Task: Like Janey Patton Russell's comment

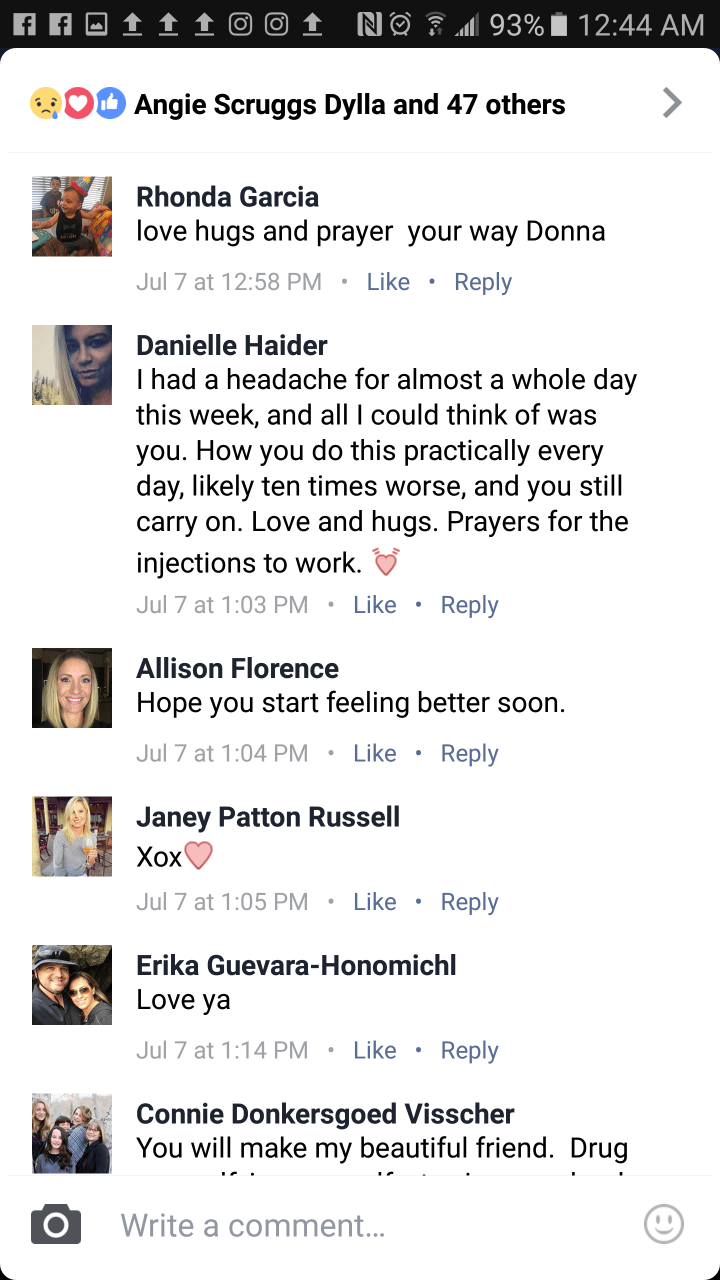Action: [x=375, y=902]
